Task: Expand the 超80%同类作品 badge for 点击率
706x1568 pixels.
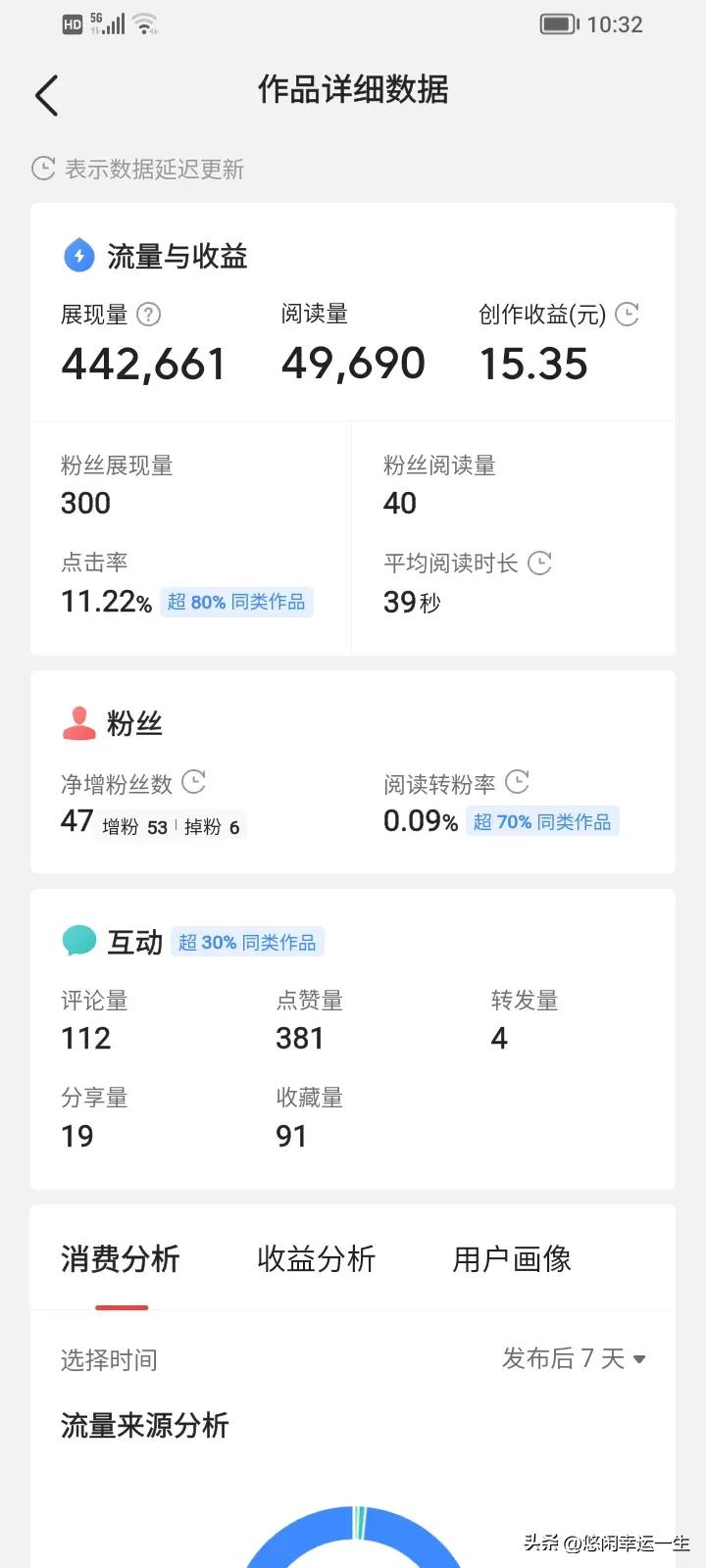Action: click(236, 602)
